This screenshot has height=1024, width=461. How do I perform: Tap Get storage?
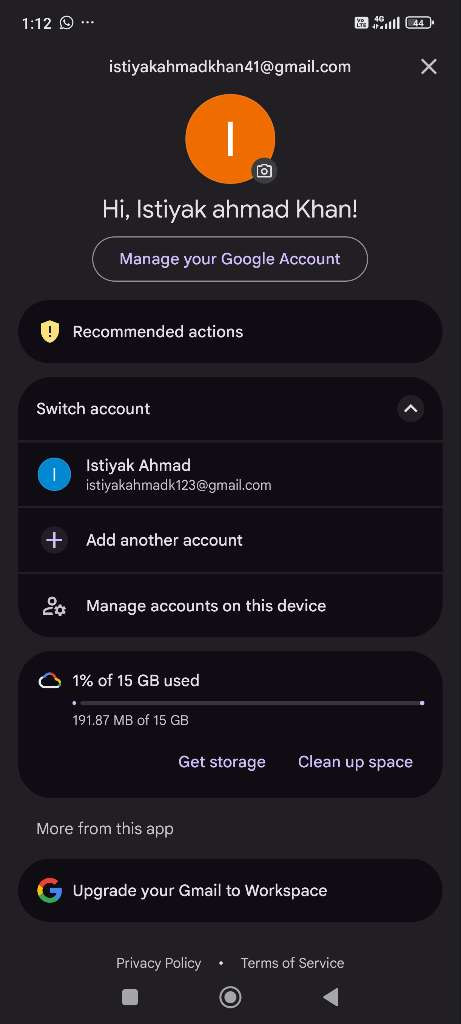point(222,761)
